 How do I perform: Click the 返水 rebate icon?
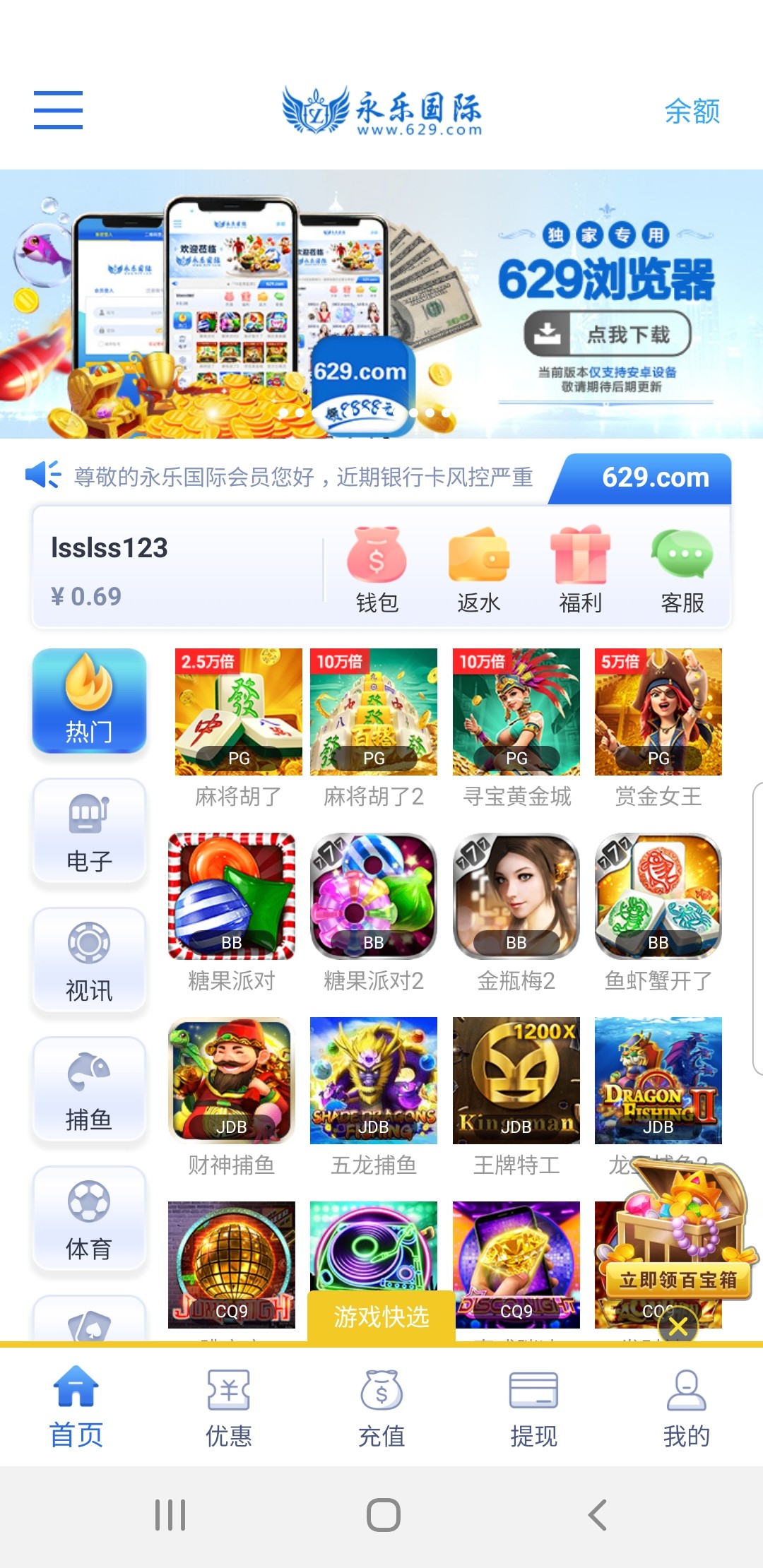click(x=479, y=565)
